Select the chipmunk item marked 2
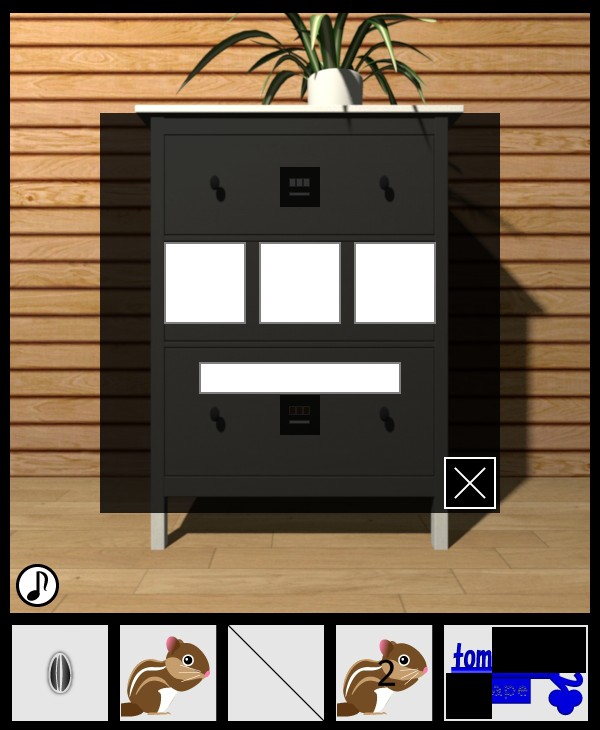 click(384, 673)
